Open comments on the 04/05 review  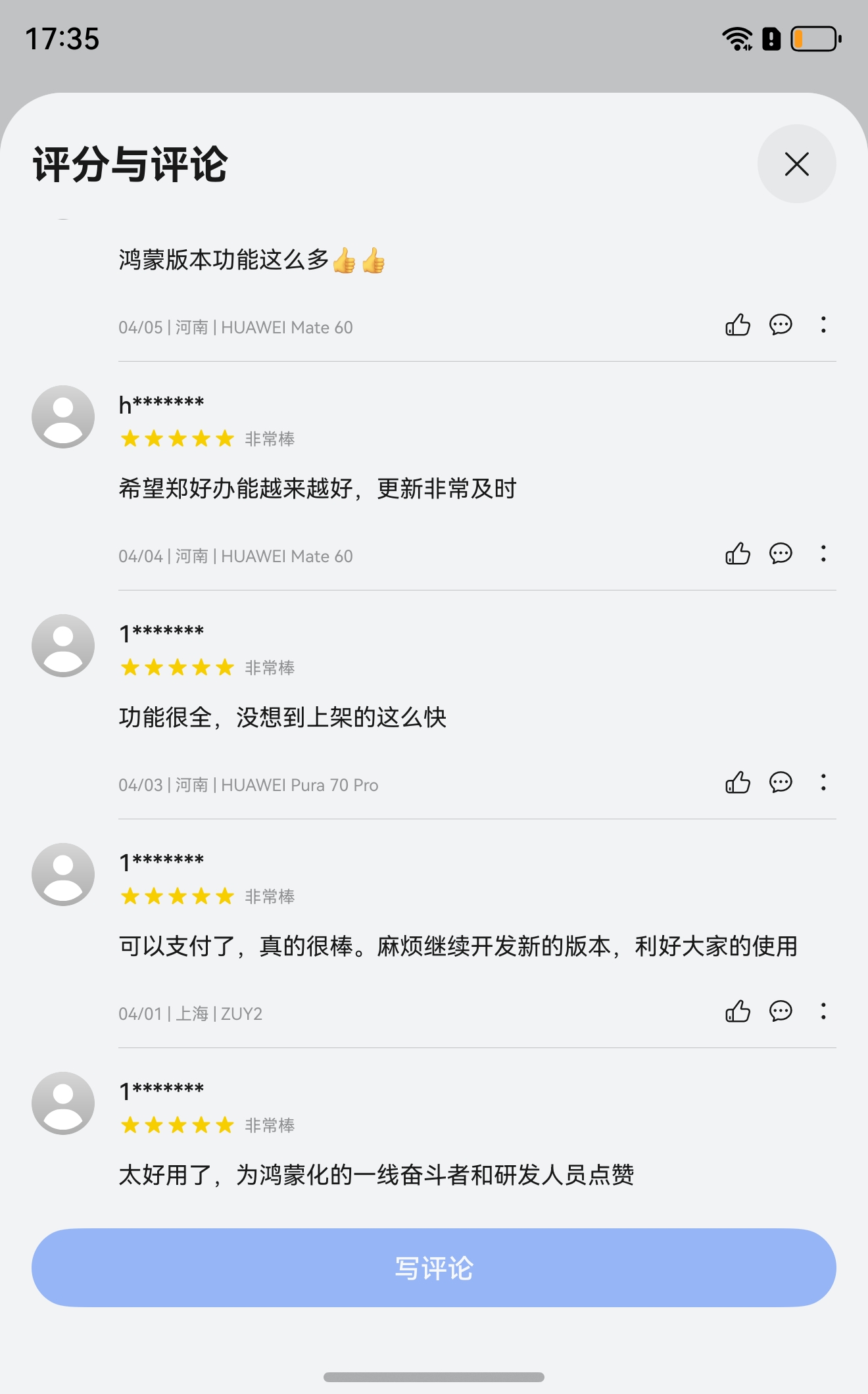[x=781, y=325]
